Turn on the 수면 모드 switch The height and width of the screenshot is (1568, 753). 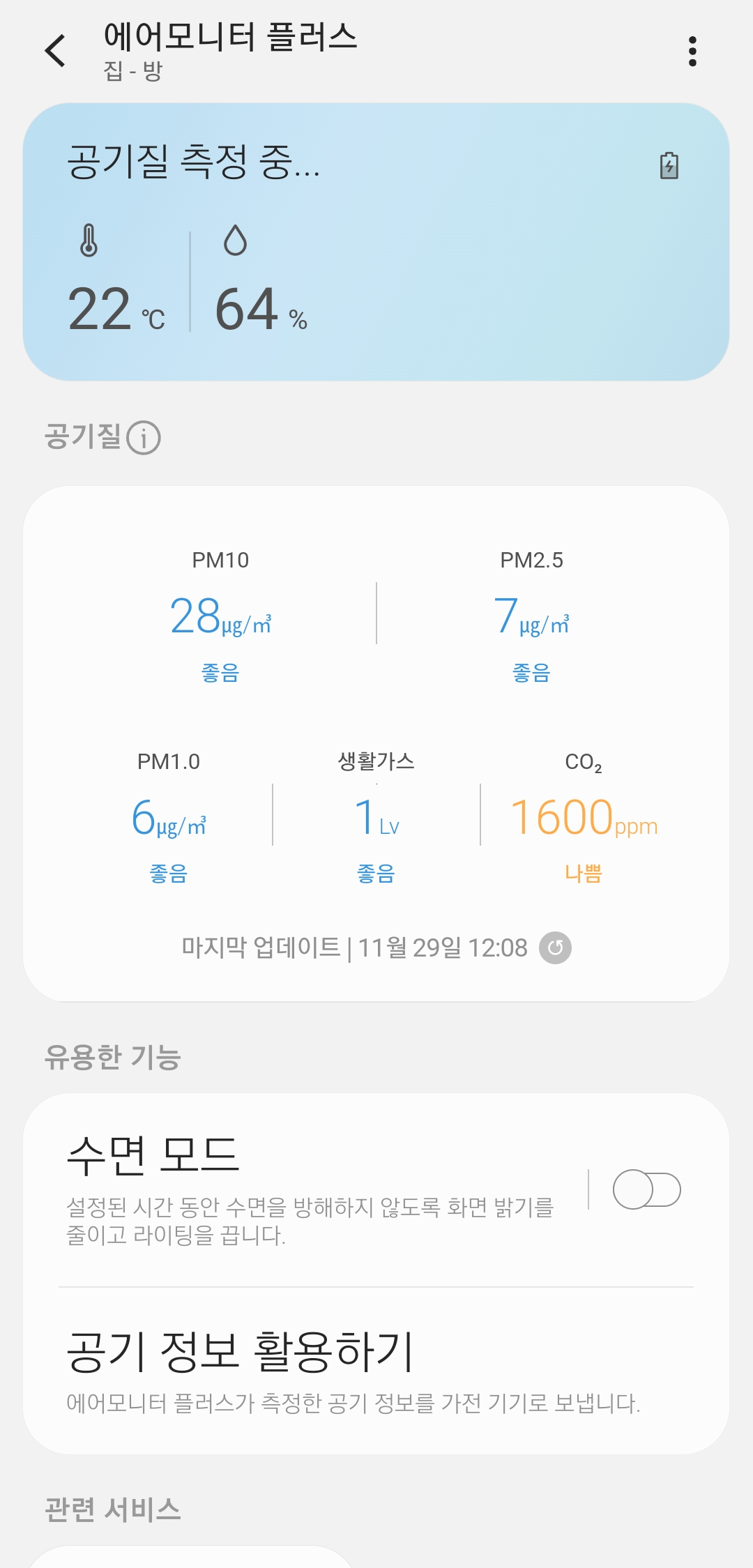coord(646,1189)
